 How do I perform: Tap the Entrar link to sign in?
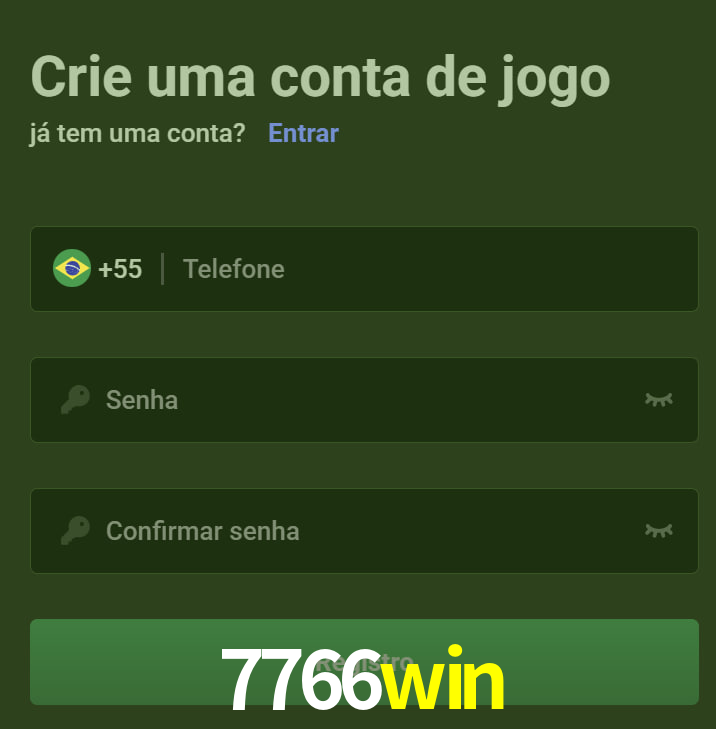click(x=303, y=133)
